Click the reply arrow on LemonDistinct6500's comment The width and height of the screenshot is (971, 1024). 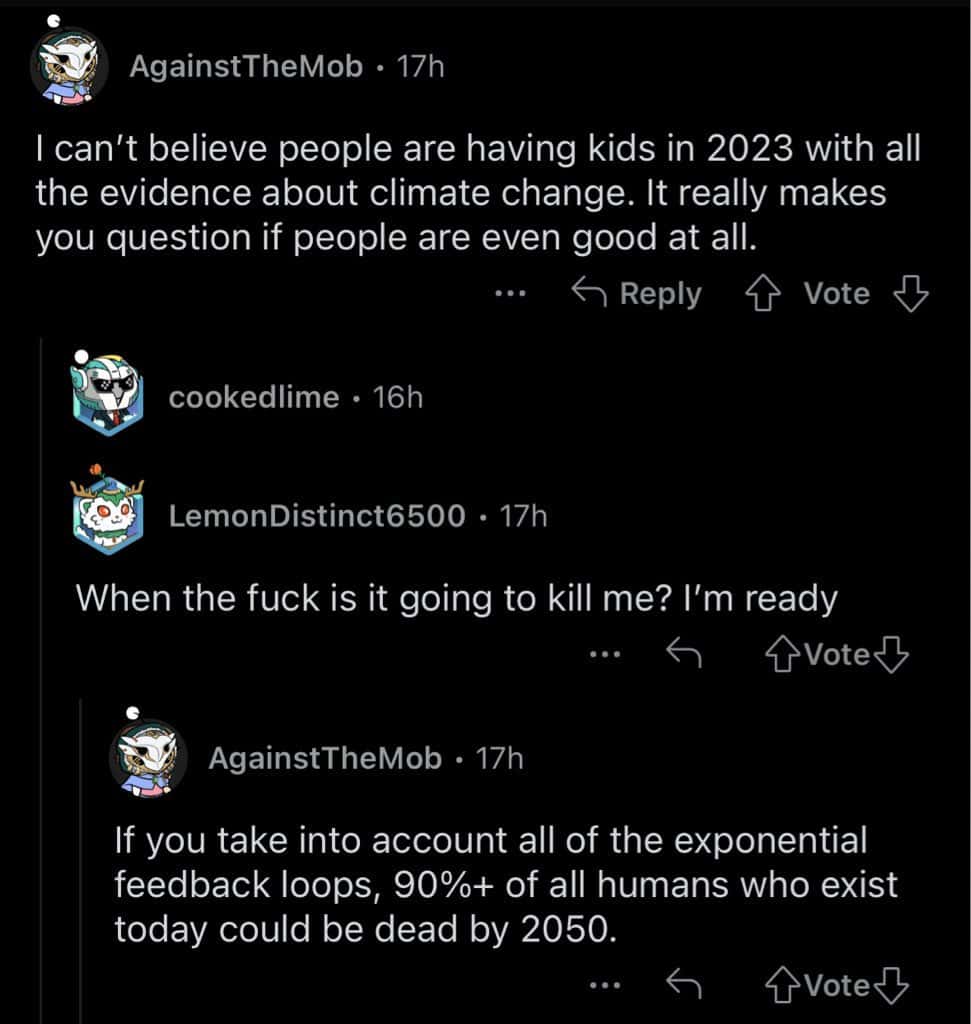point(682,653)
